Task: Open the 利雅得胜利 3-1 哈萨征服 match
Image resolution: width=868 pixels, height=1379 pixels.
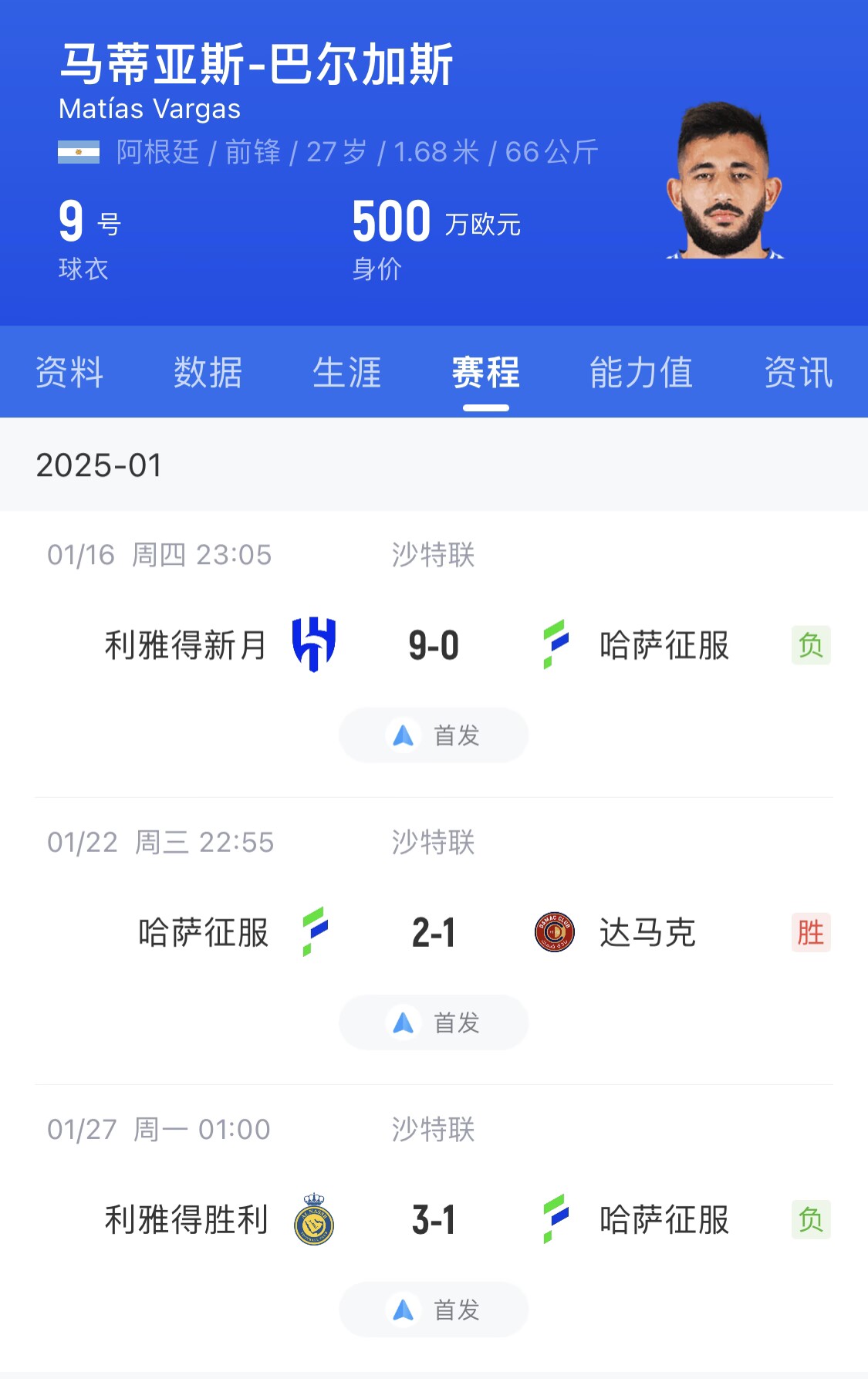Action: click(x=433, y=1220)
